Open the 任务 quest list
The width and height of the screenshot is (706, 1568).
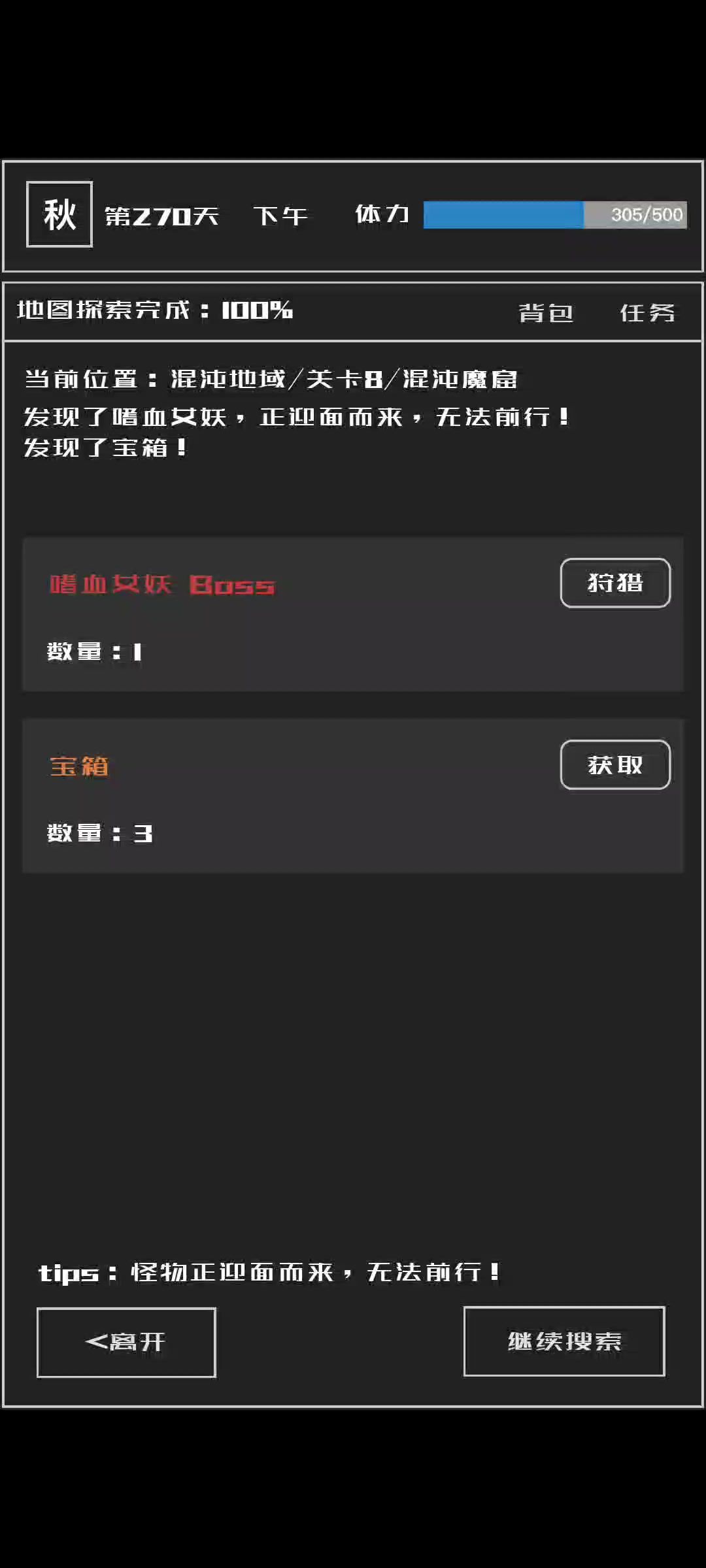(x=647, y=313)
